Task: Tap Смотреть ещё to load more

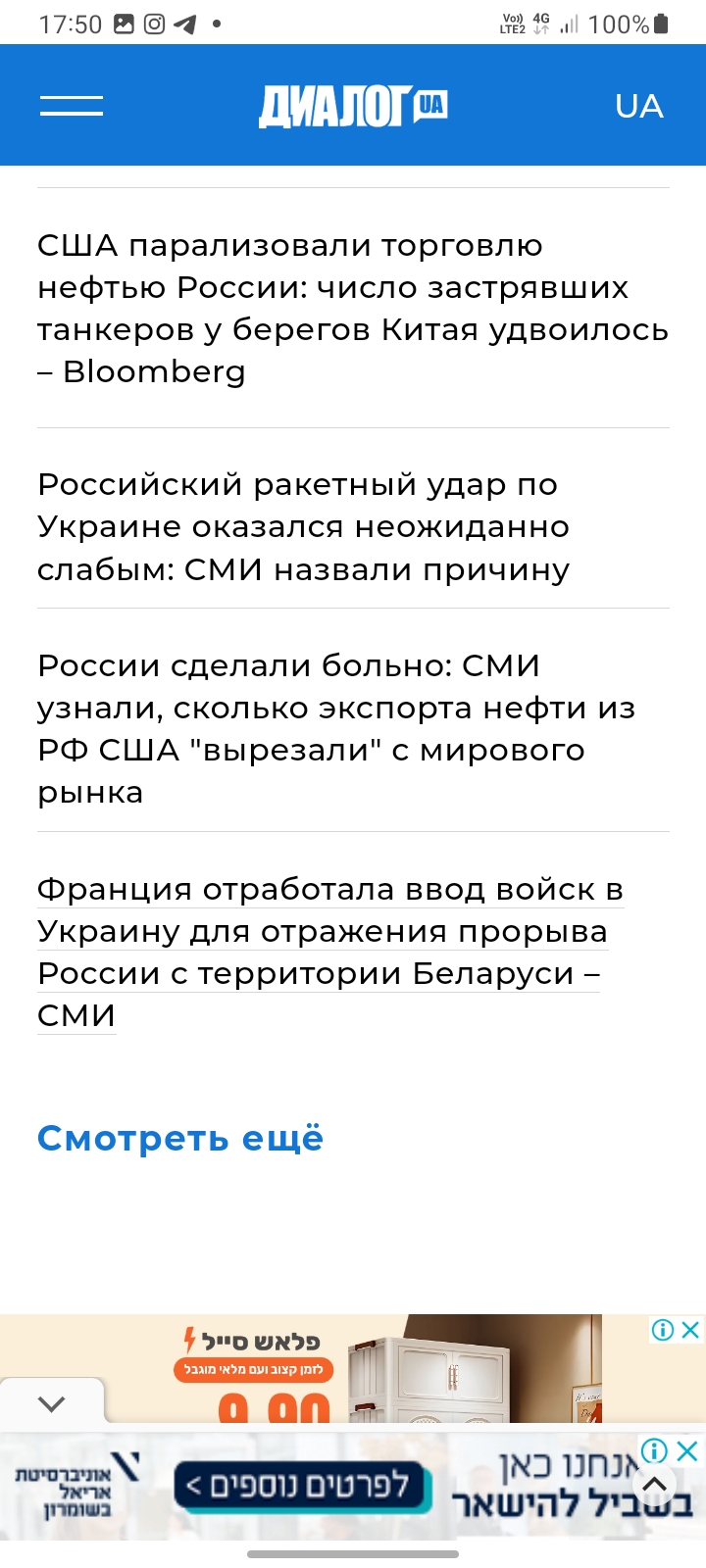Action: point(180,1138)
